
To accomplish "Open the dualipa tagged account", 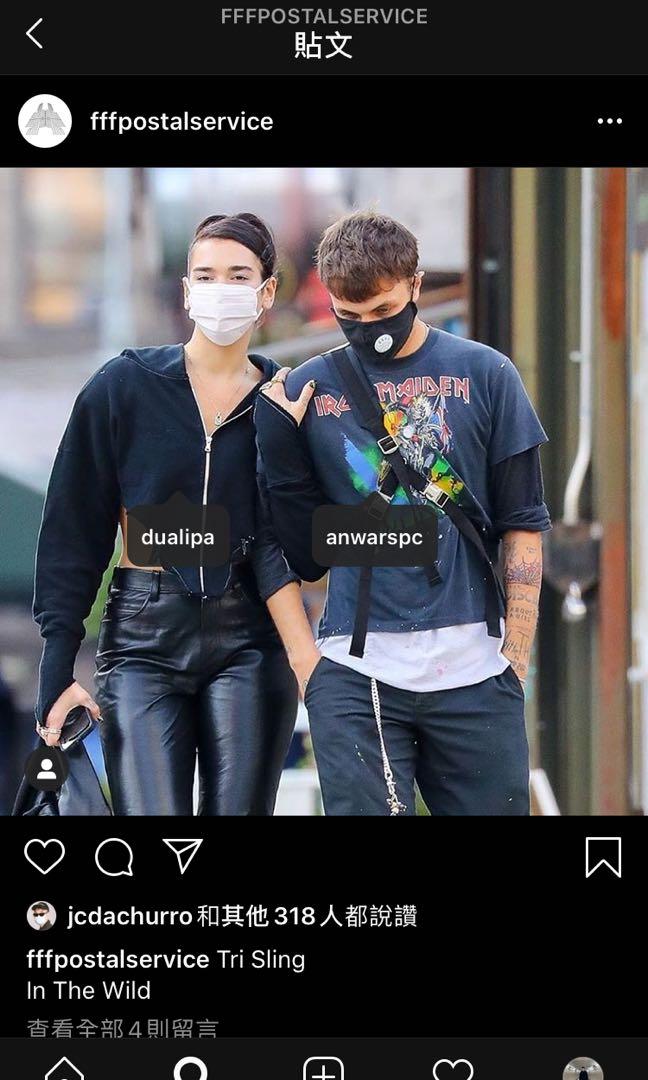I will coord(177,537).
